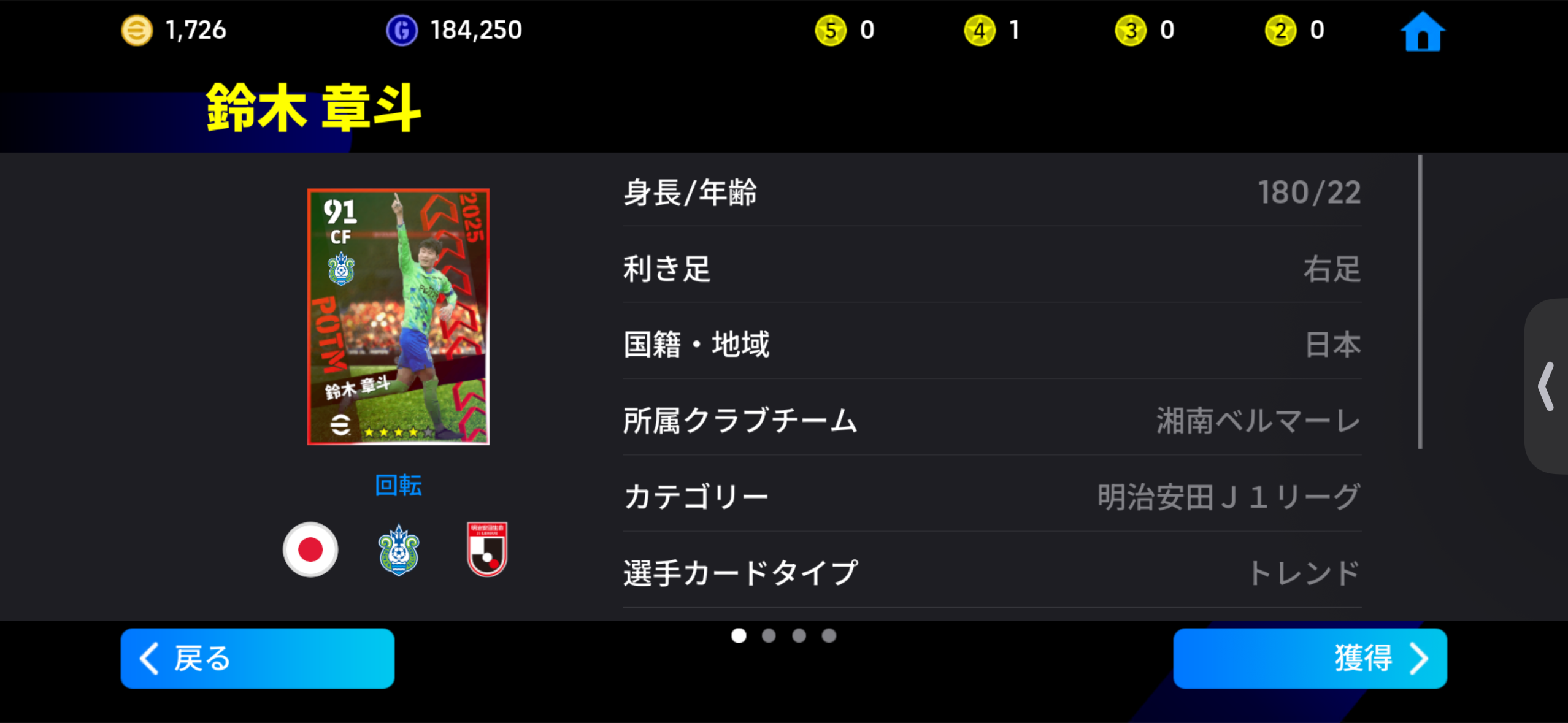Jump to the second page indicator dot

[769, 636]
